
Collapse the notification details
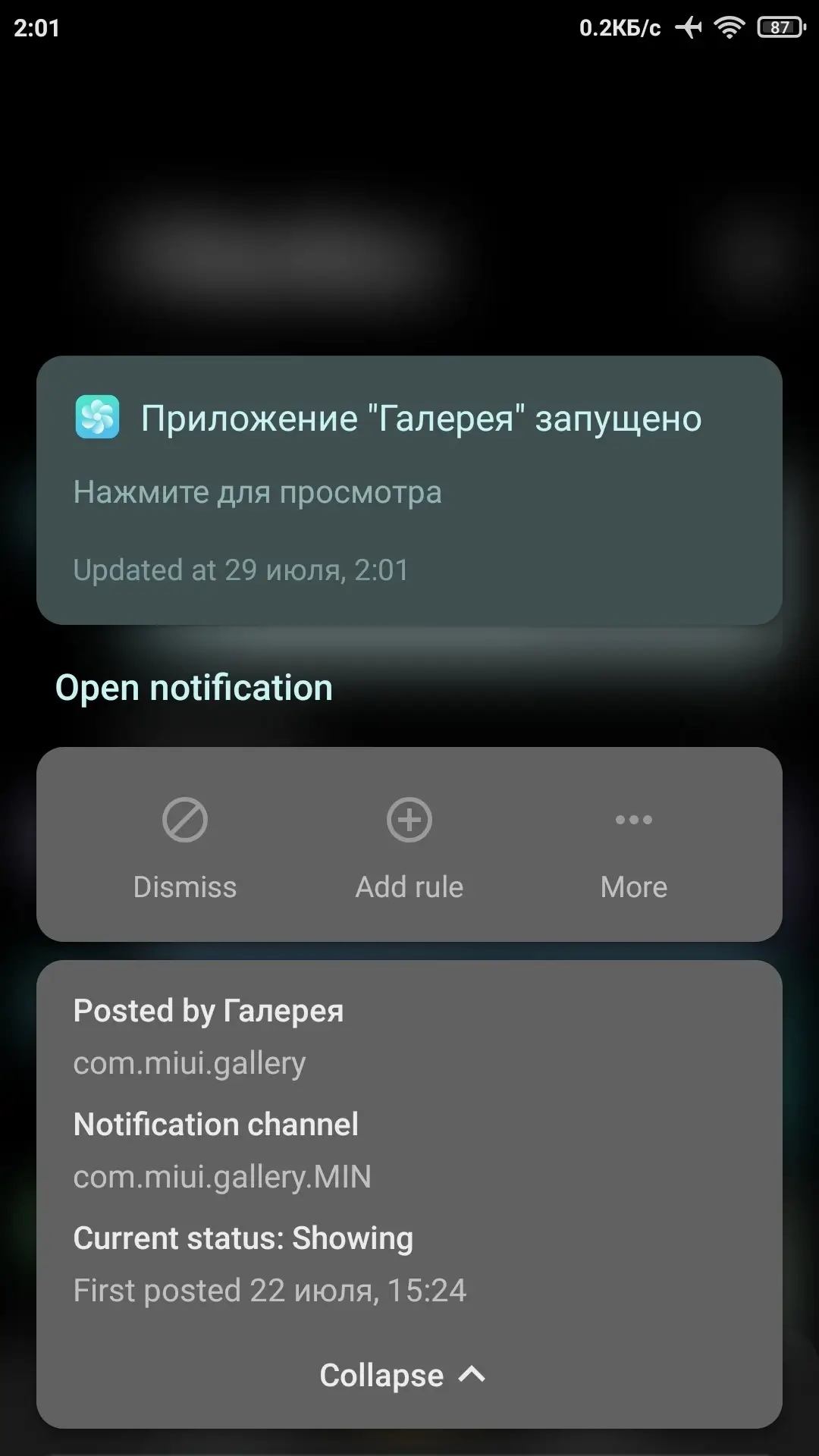point(403,1375)
